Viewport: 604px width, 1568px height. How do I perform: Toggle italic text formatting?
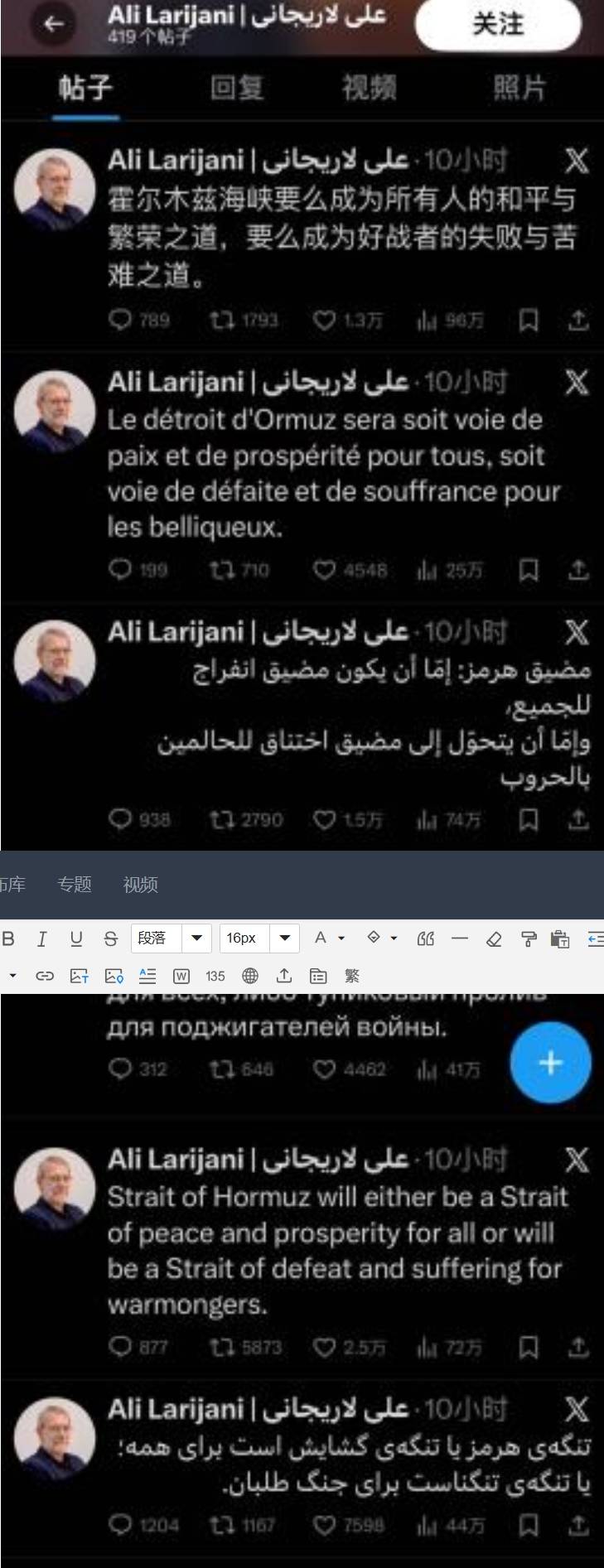[41, 938]
